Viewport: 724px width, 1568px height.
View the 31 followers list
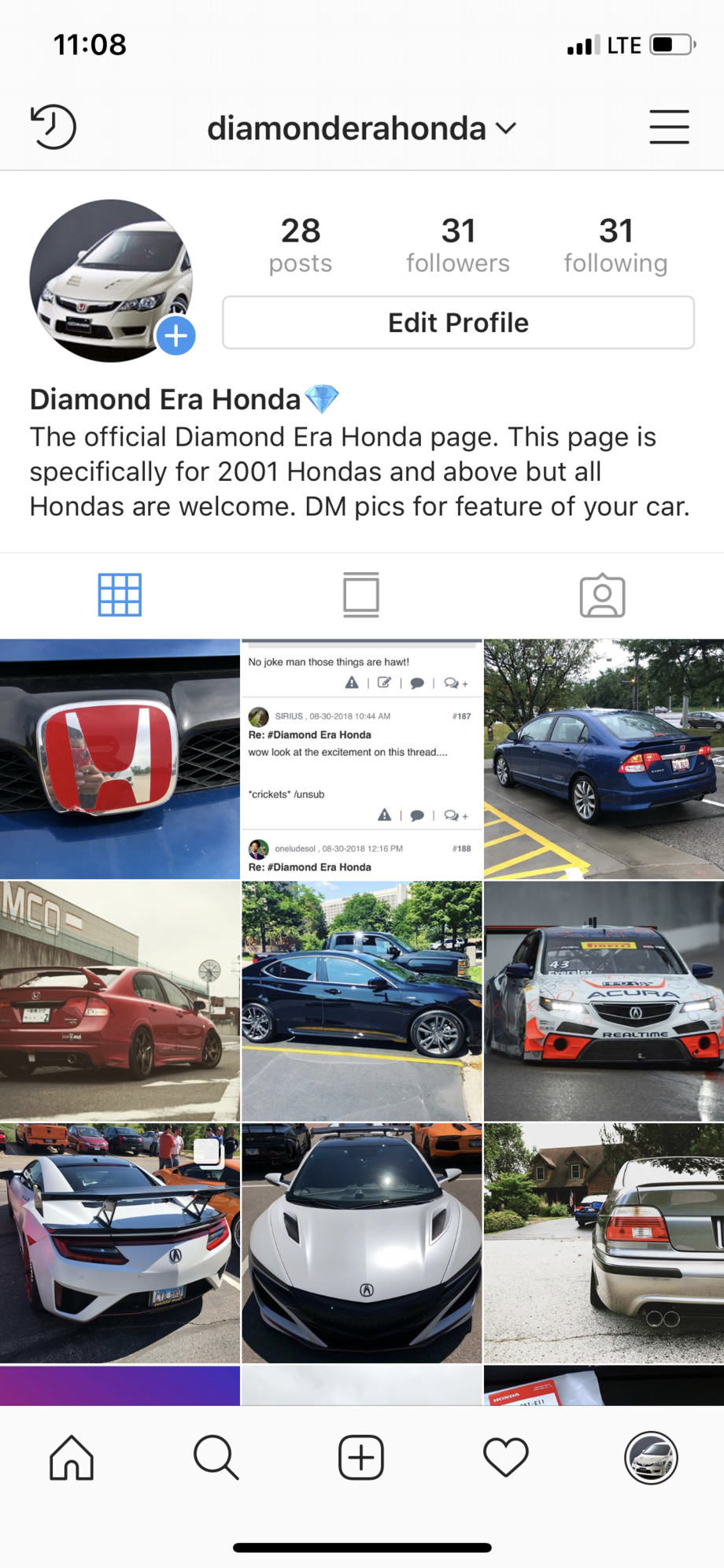tap(458, 245)
